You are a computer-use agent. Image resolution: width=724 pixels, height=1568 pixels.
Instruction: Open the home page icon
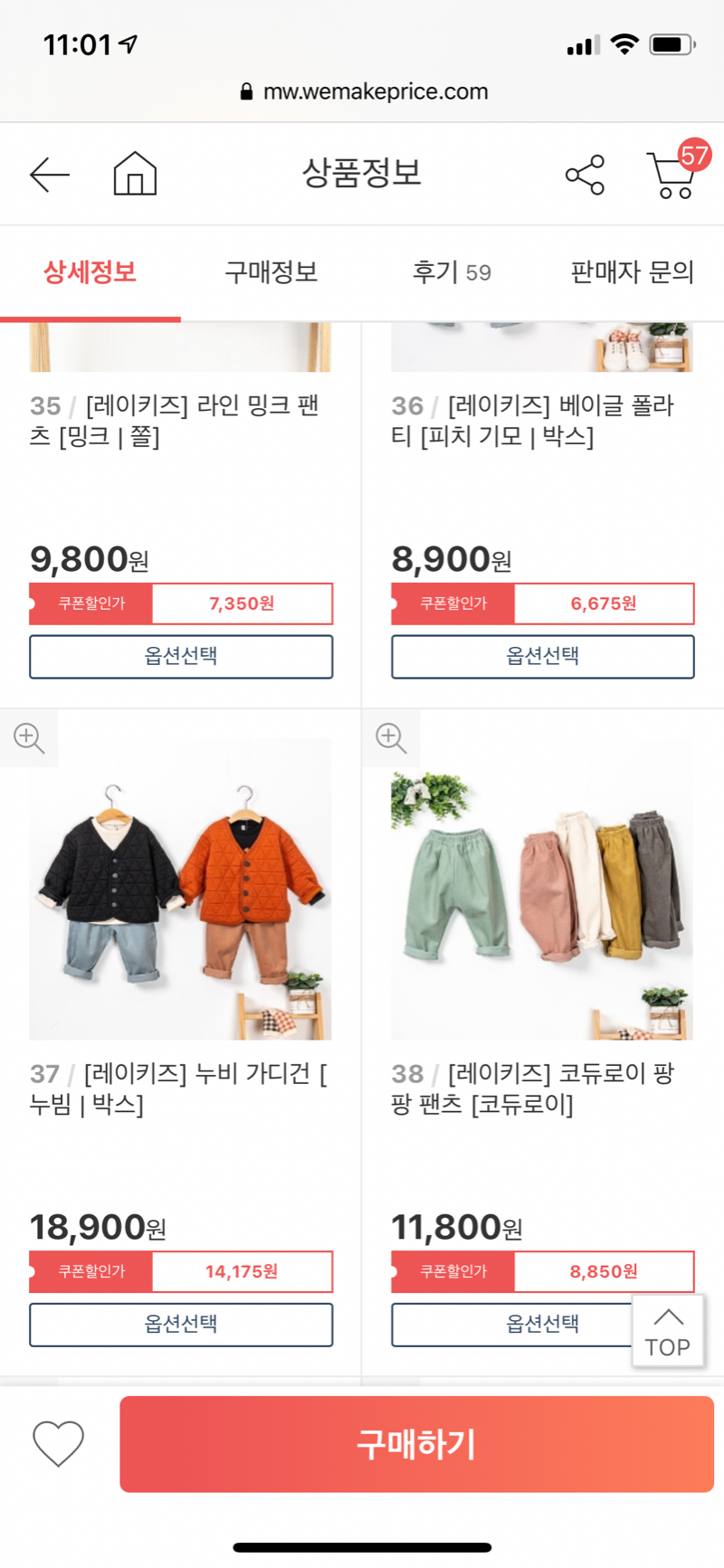click(135, 174)
